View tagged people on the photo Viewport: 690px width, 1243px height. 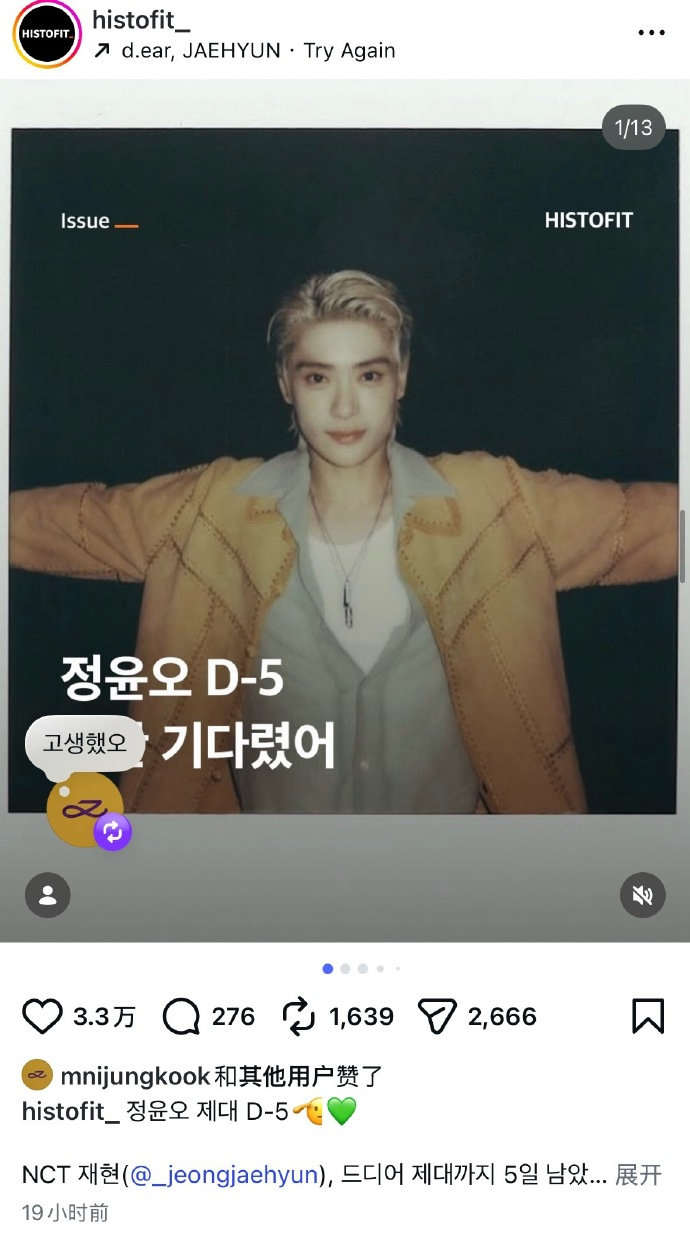pos(48,895)
